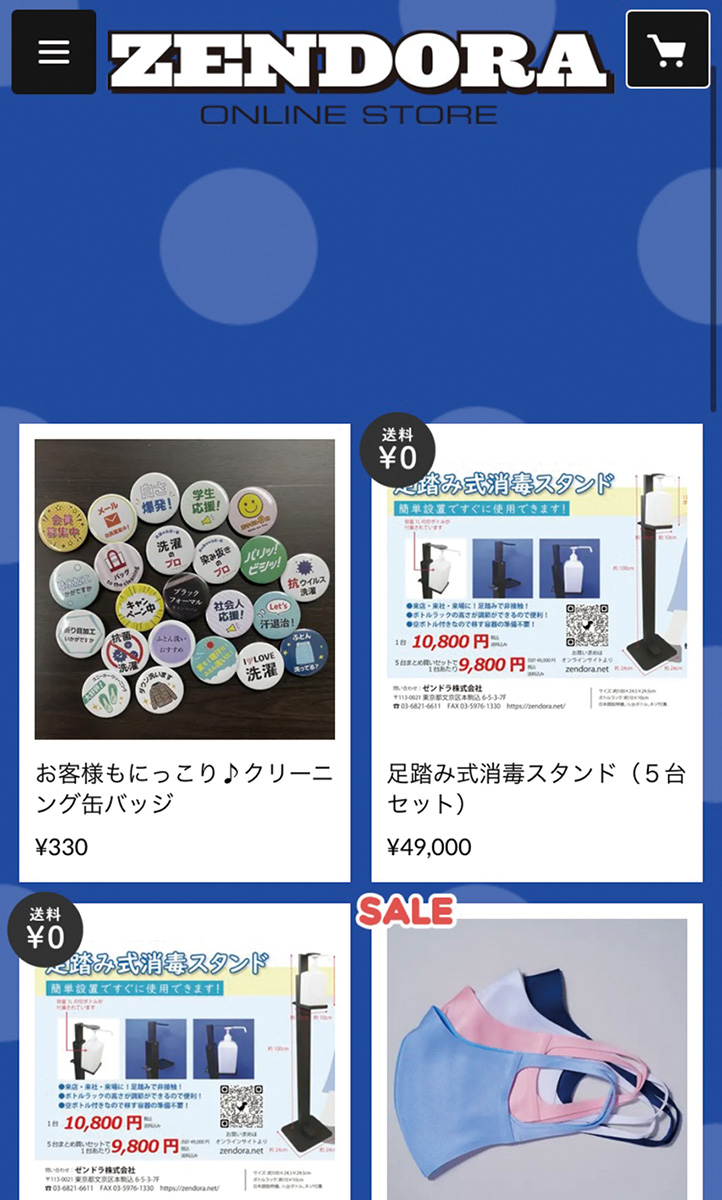Open the hamburger menu
Image resolution: width=722 pixels, height=1200 pixels.
tap(54, 51)
